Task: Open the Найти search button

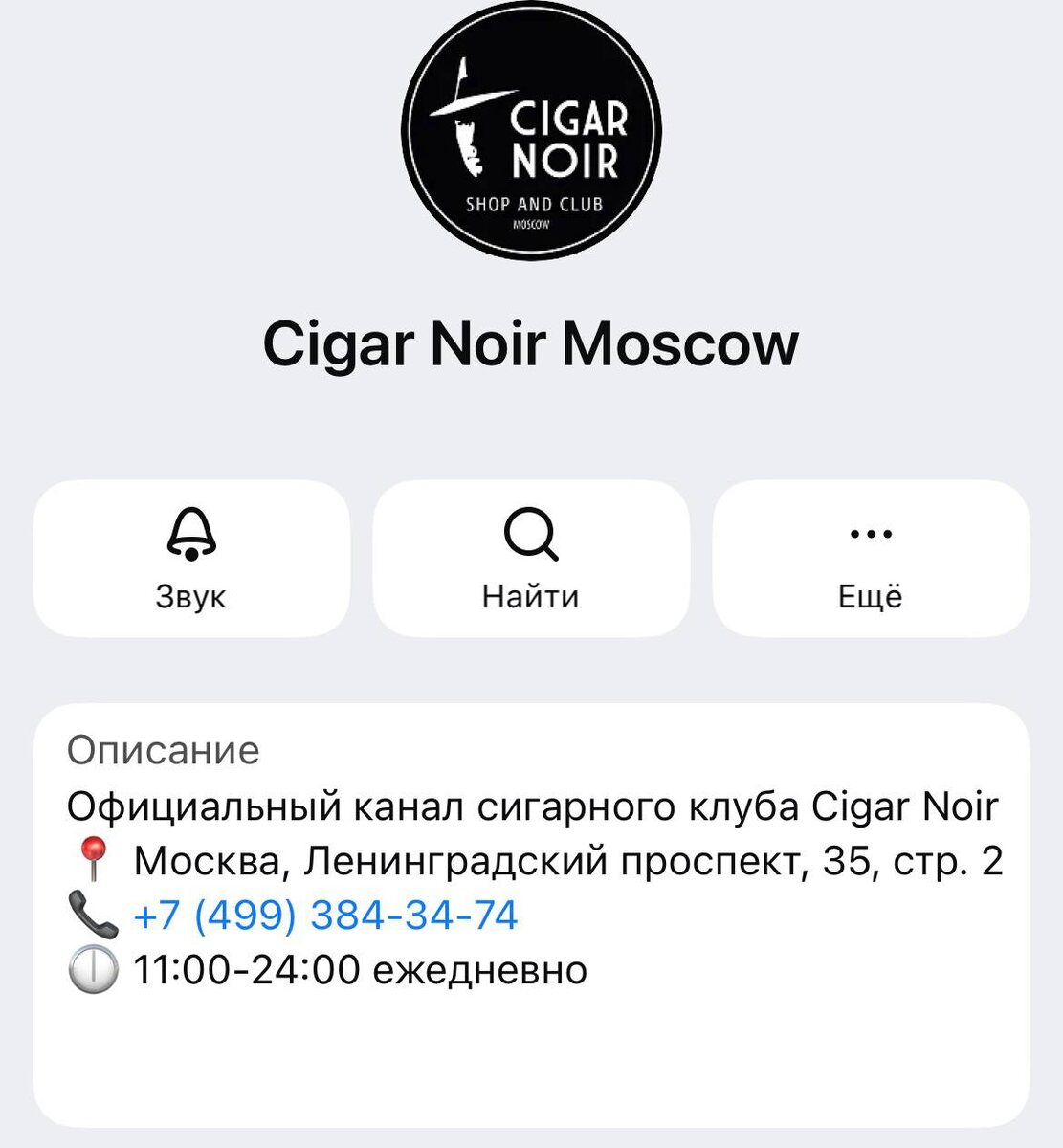Action: [x=531, y=559]
